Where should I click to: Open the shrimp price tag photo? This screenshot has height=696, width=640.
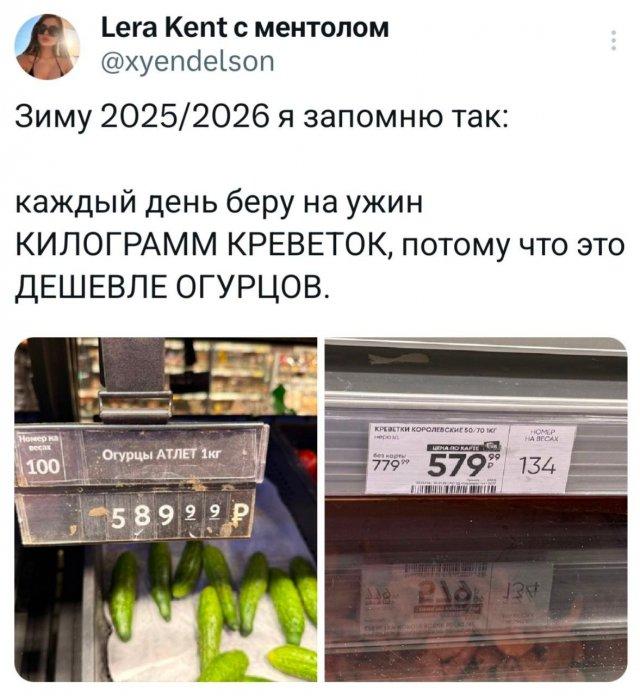pos(476,509)
